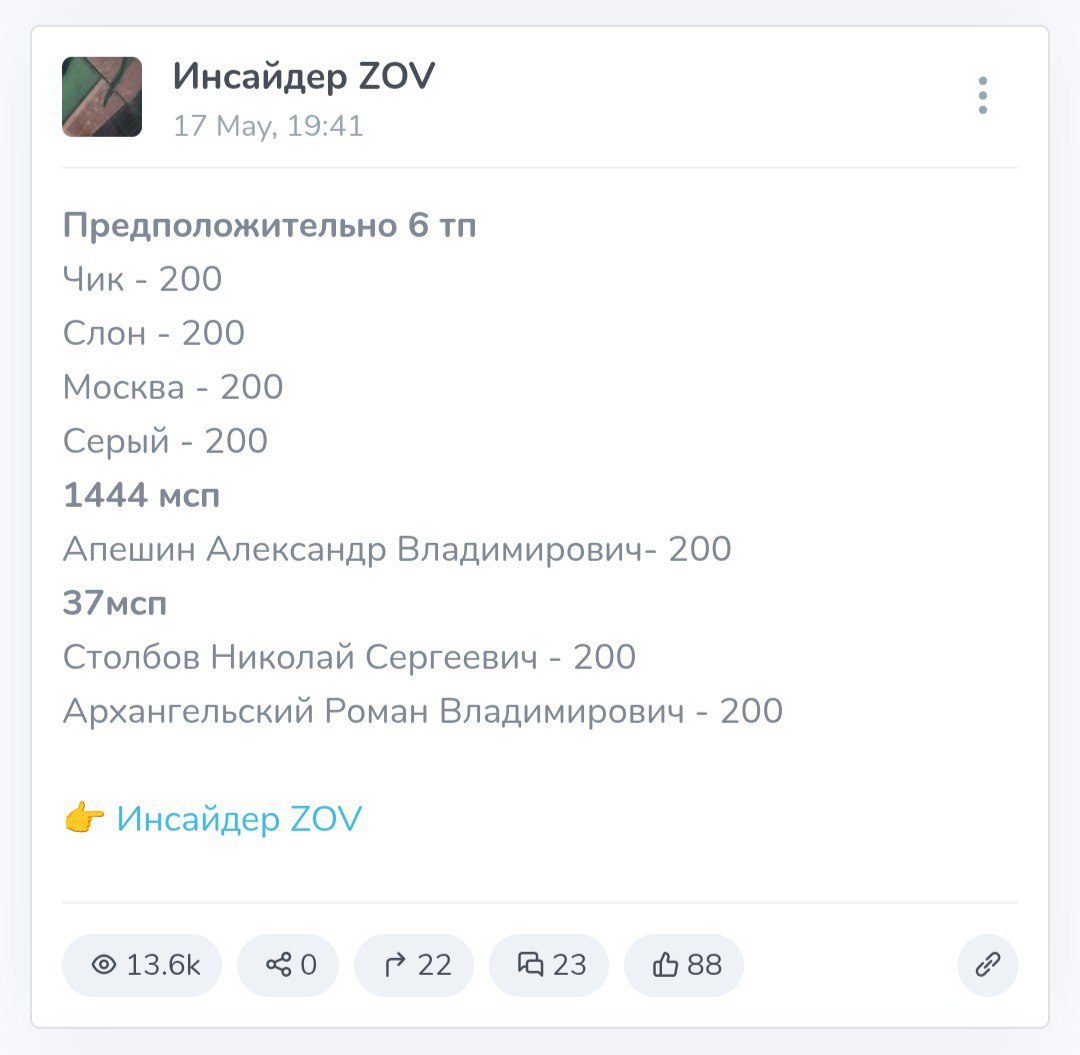1080x1055 pixels.
Task: Tap the shares chip showing 0
Action: (288, 965)
